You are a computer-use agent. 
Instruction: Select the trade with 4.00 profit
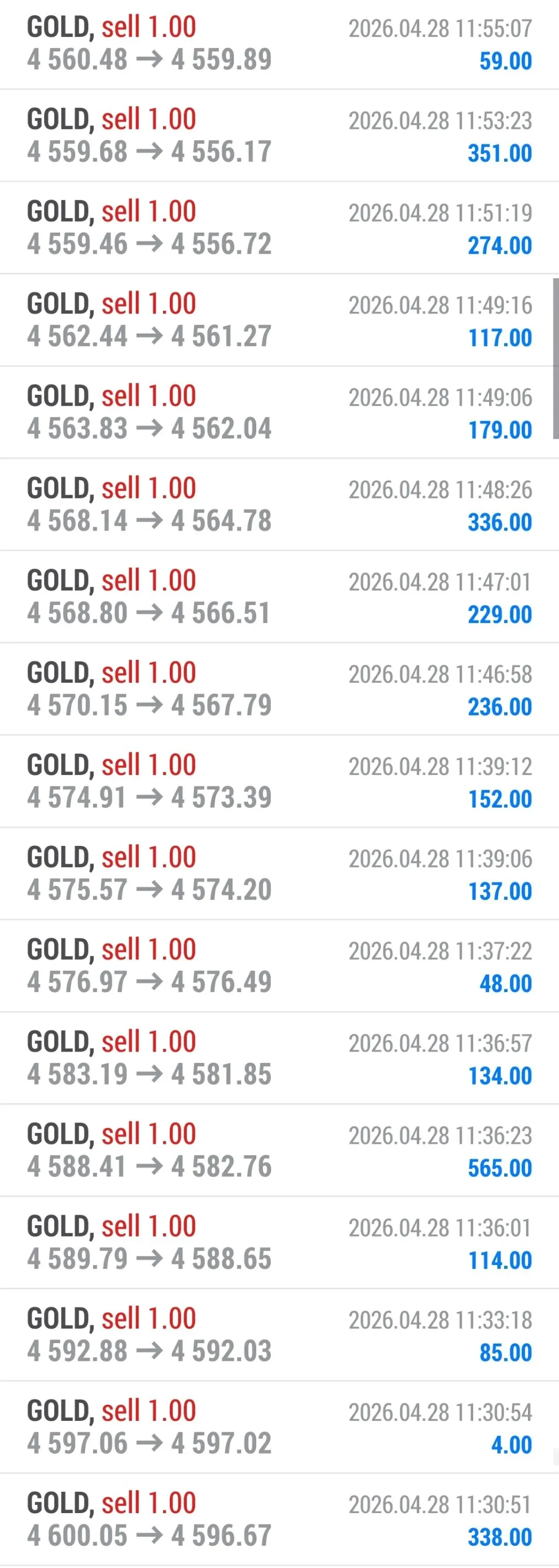(279, 1427)
